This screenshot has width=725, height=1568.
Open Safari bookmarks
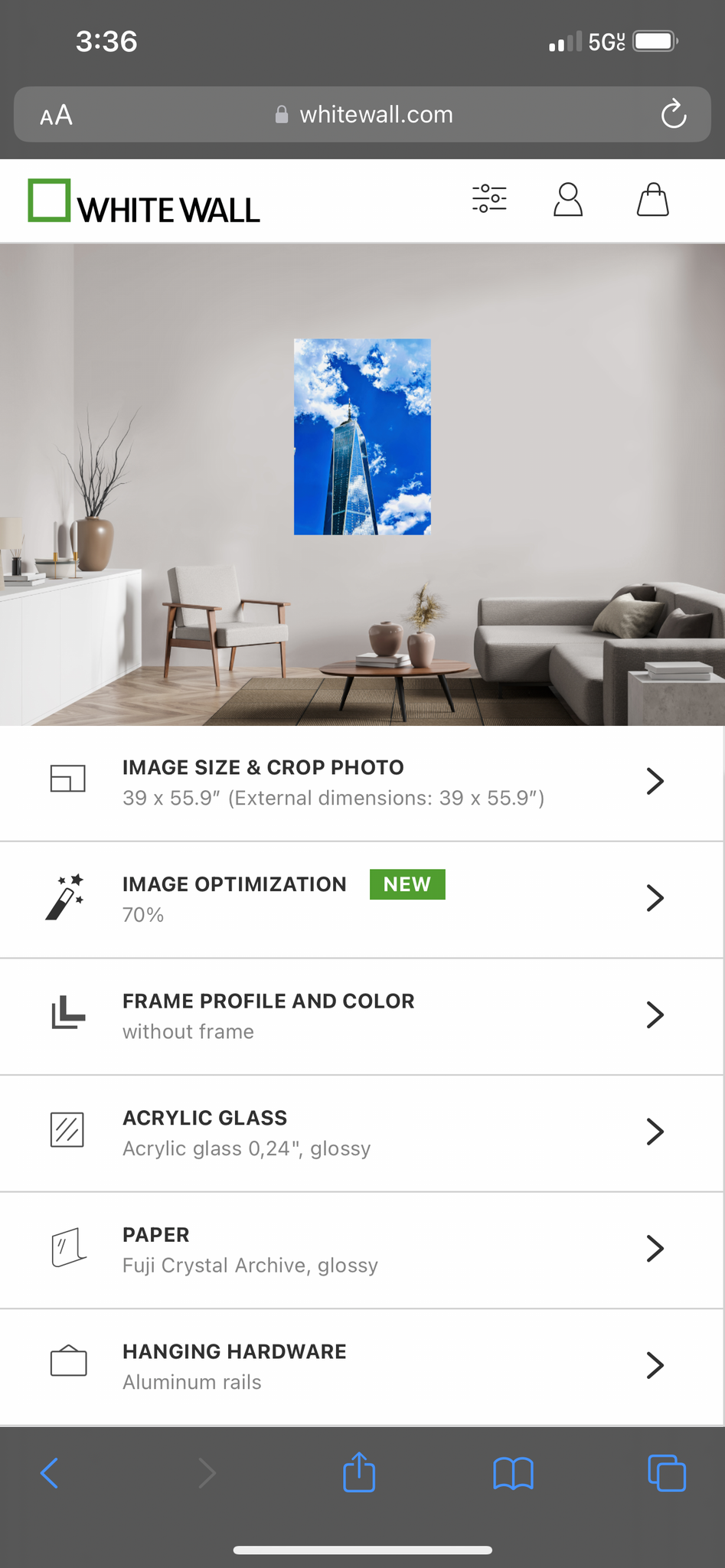coord(513,1472)
